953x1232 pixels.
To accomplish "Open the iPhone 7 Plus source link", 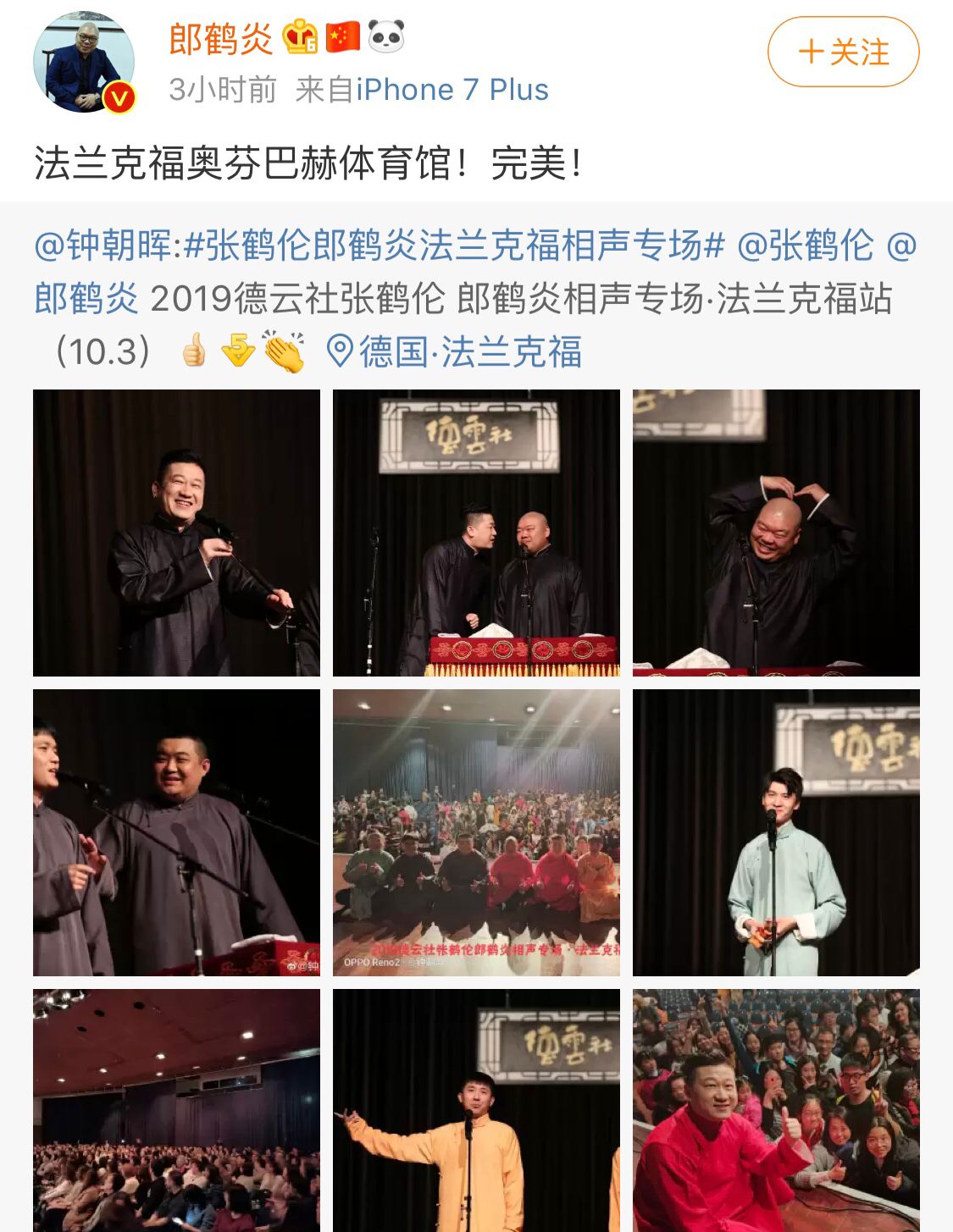I will (452, 90).
